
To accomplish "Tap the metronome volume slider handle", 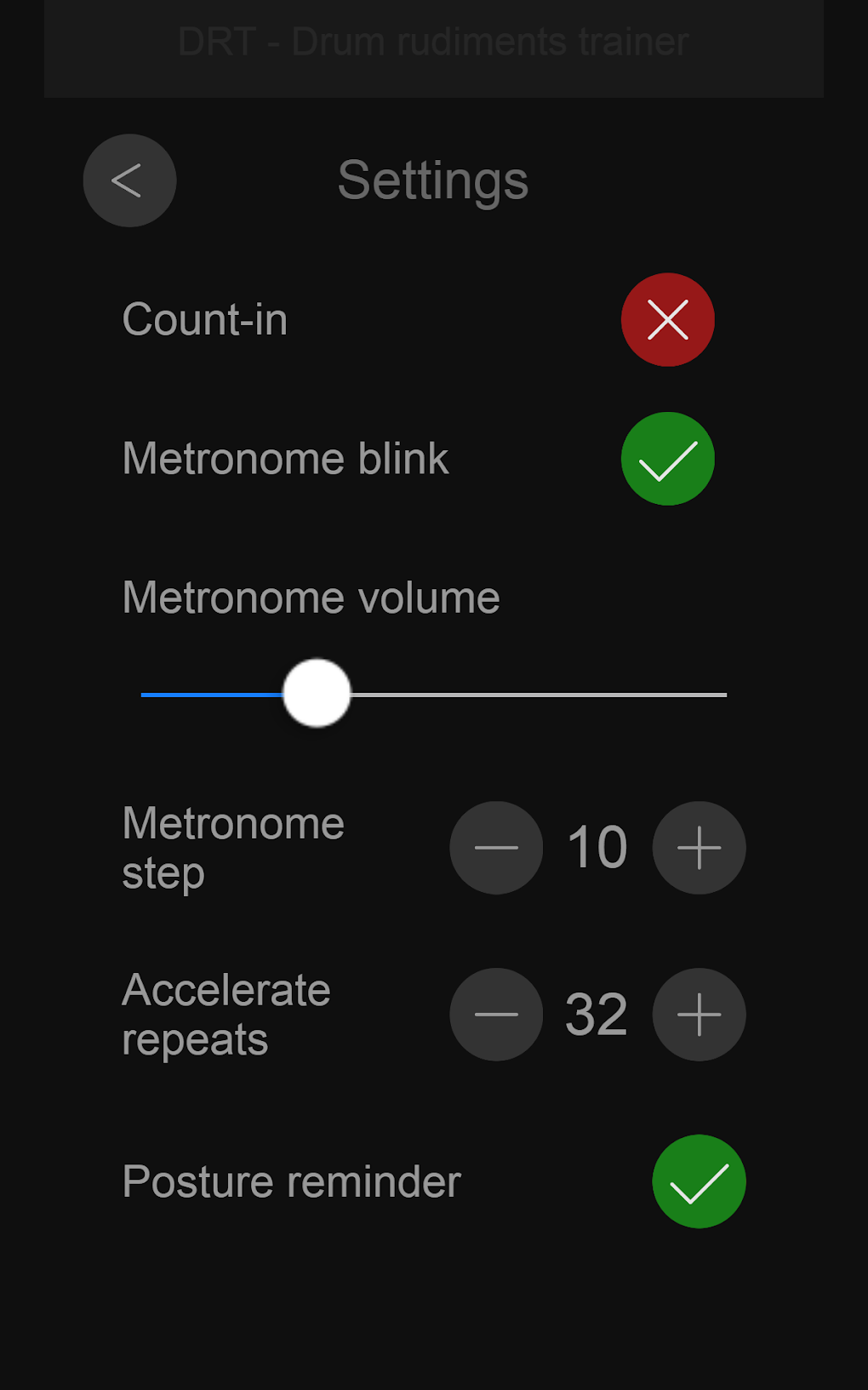I will pyautogui.click(x=317, y=693).
